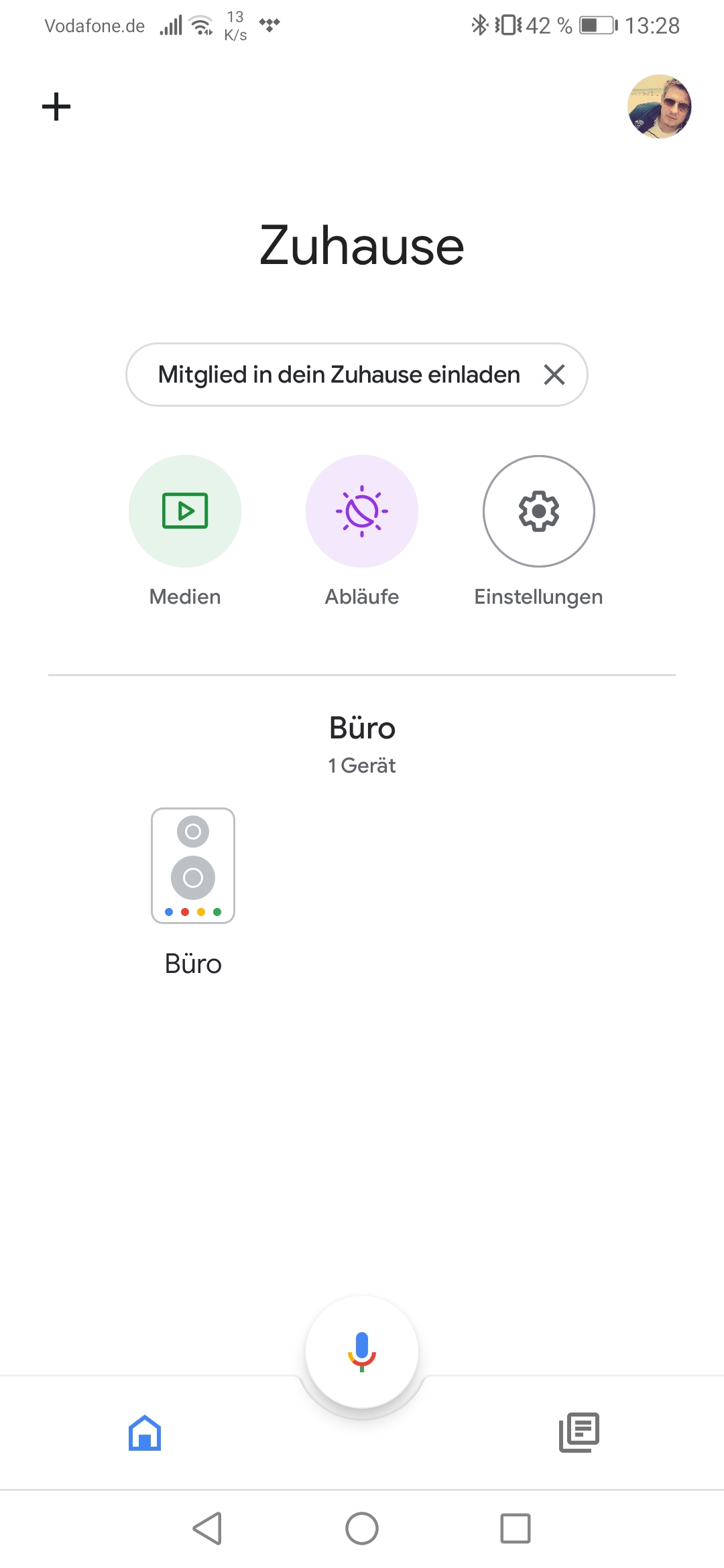Switch to the feed tab
The width and height of the screenshot is (724, 1568).
tap(579, 1433)
